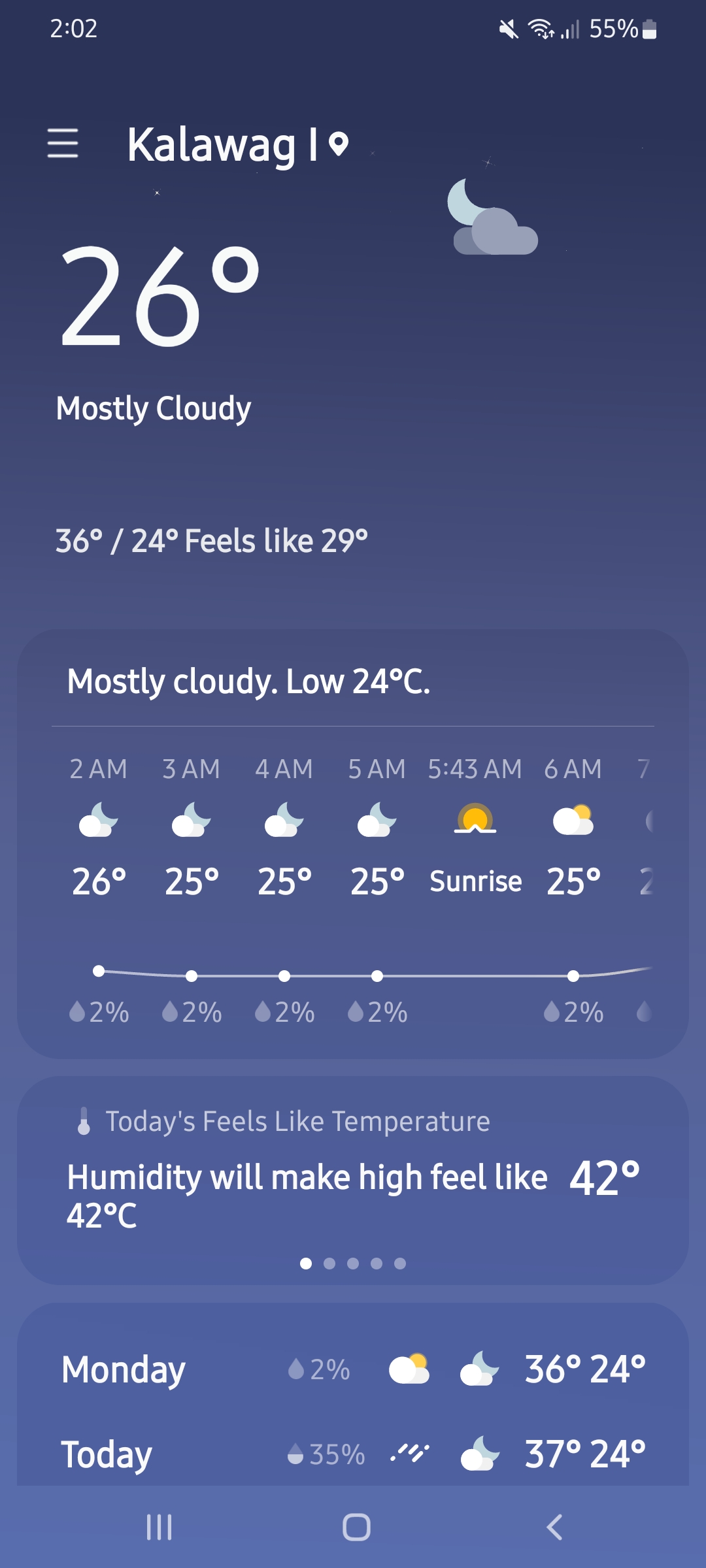Open Today's Feels Like Temperature card

pos(353,1181)
